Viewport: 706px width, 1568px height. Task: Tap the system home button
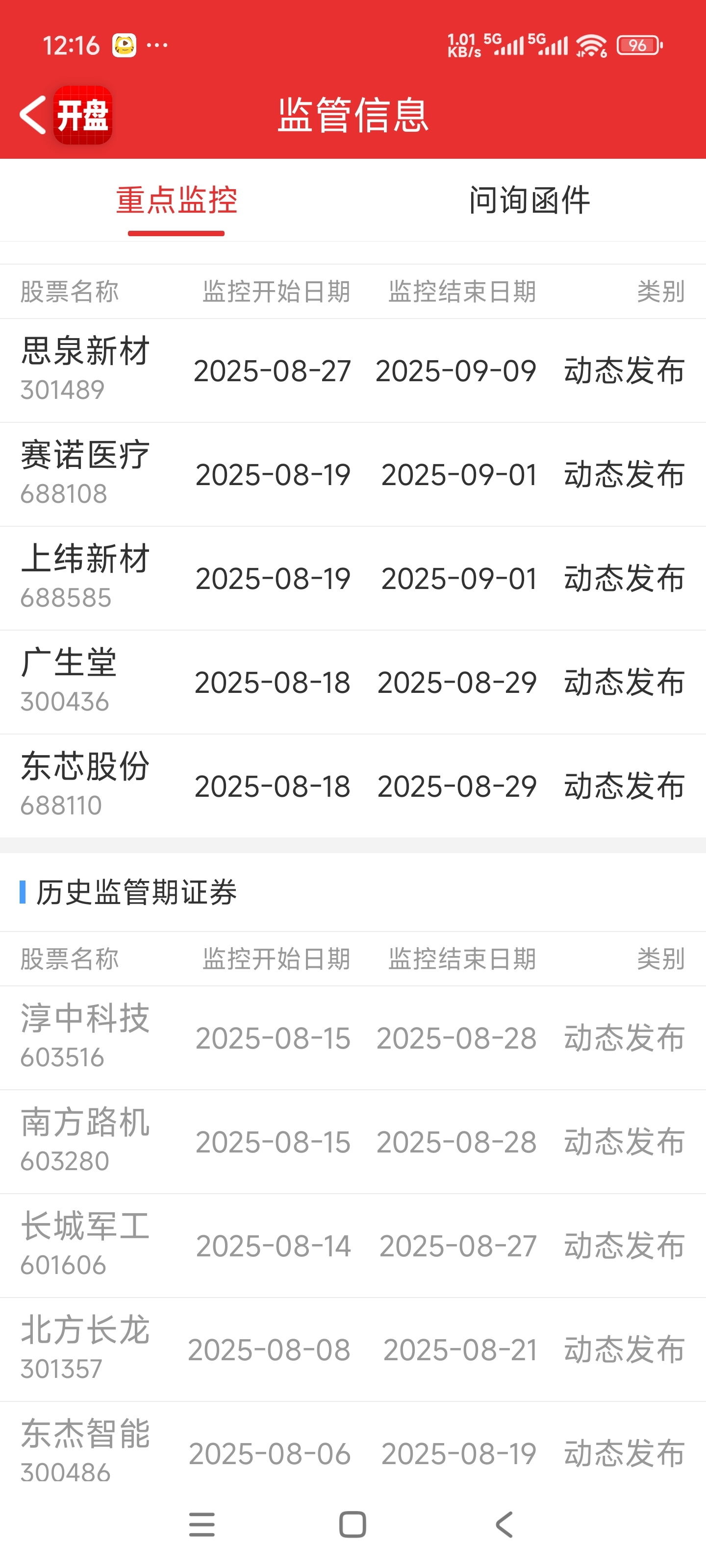pos(353,1525)
